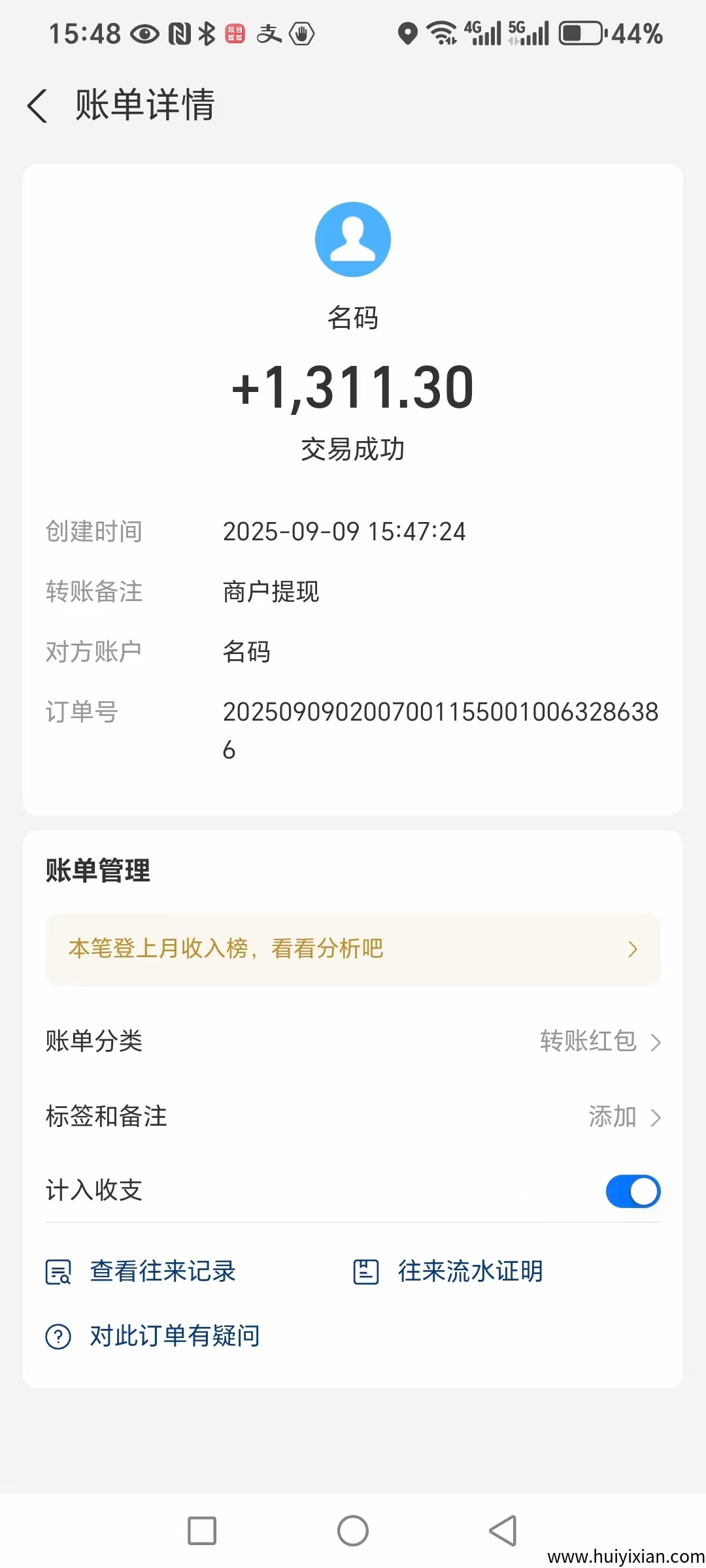
Task: Open the system recent apps button
Action: (202, 1530)
